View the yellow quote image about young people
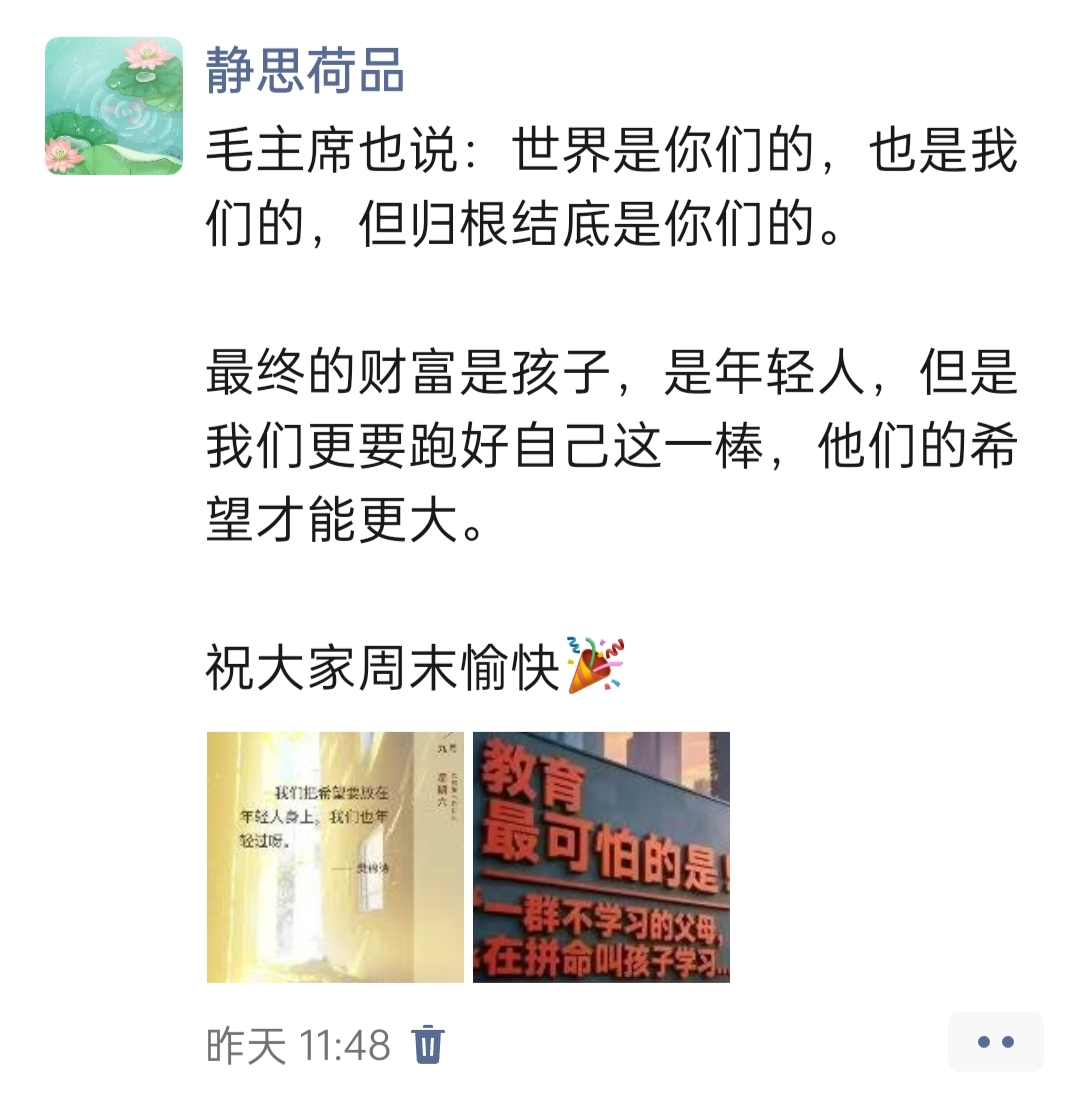Image resolution: width=1080 pixels, height=1110 pixels. (x=335, y=857)
